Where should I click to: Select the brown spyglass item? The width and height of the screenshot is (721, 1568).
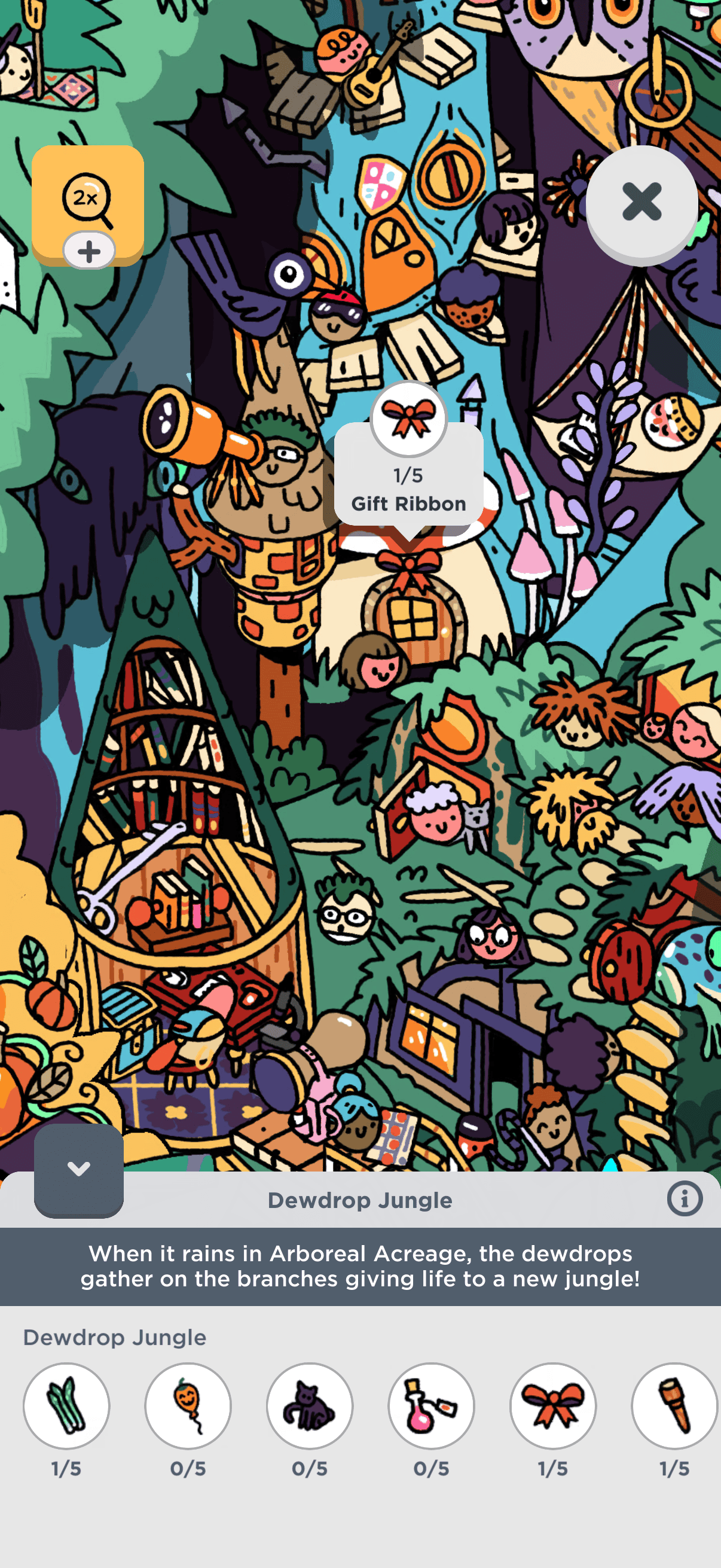click(x=674, y=1405)
